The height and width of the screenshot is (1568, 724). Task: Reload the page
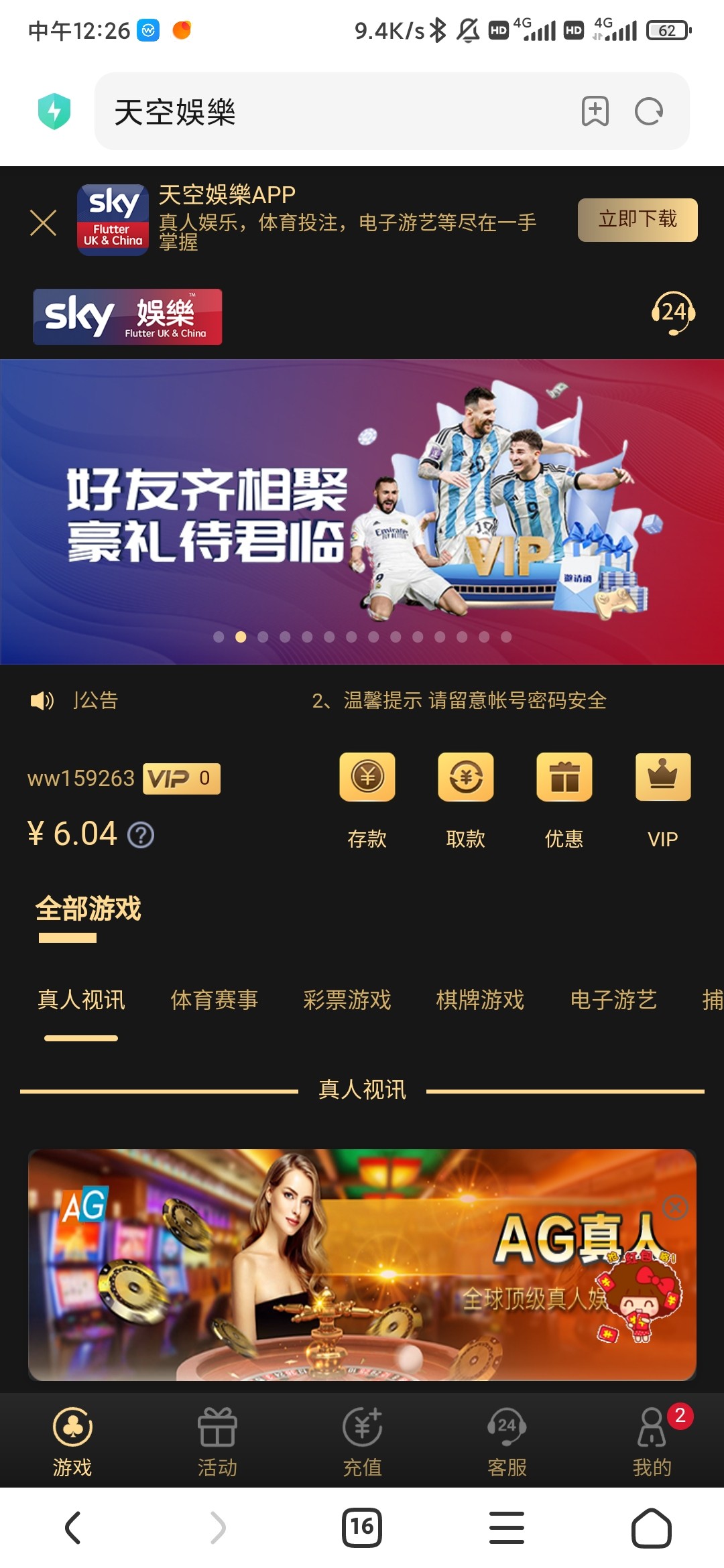click(648, 111)
